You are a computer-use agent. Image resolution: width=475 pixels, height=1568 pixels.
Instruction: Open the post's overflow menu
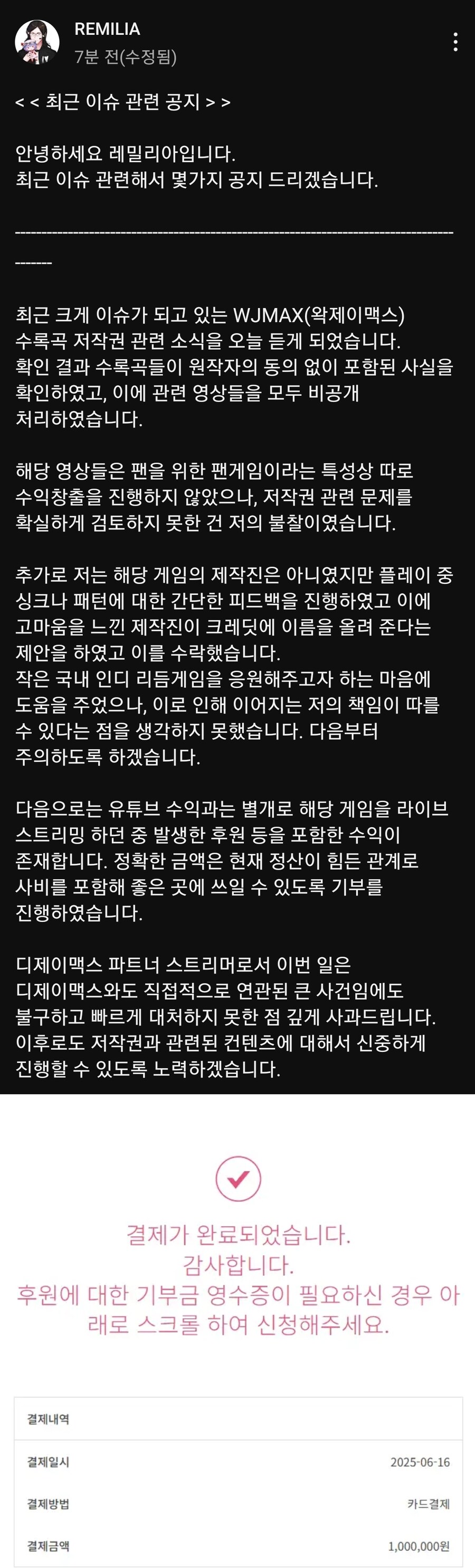455,42
